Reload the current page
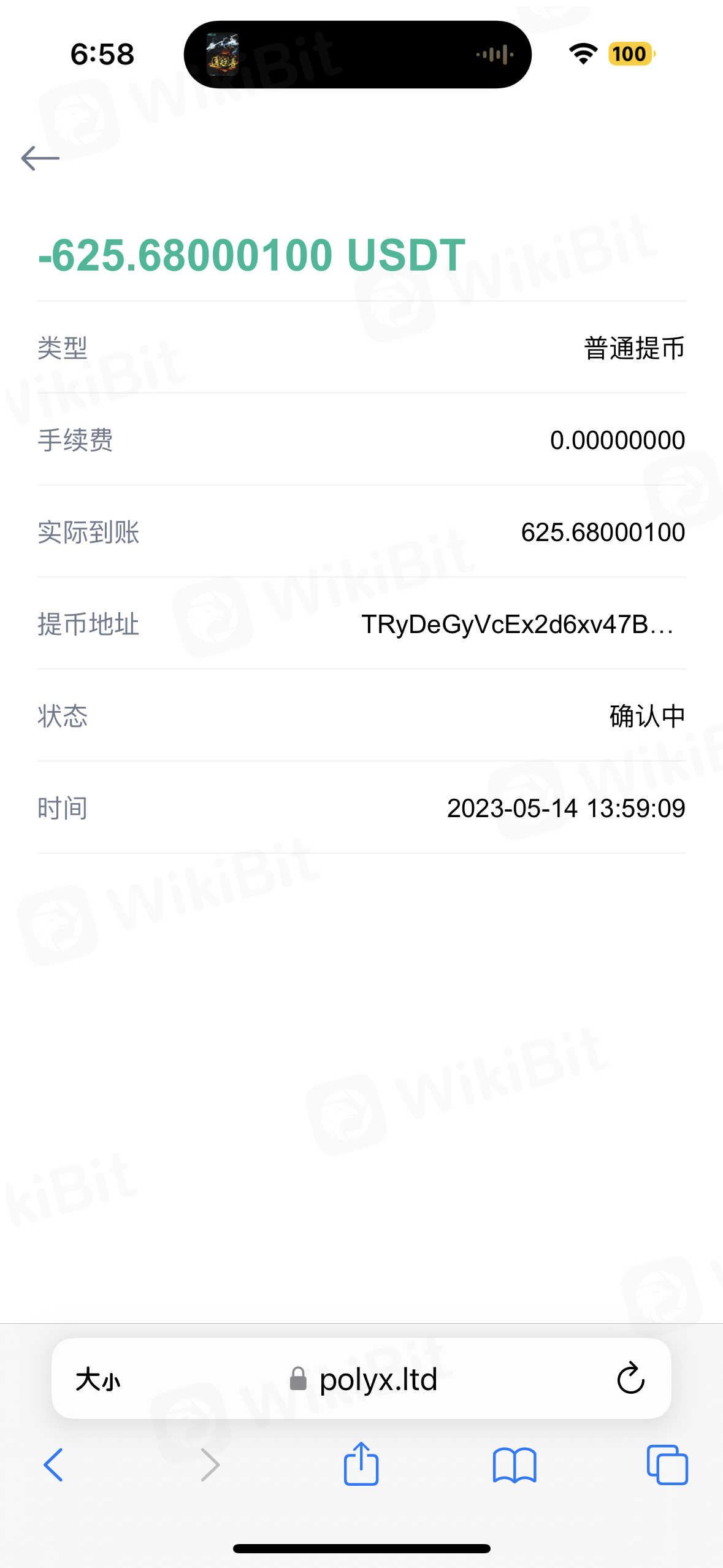Viewport: 723px width, 1568px height. 630,1379
